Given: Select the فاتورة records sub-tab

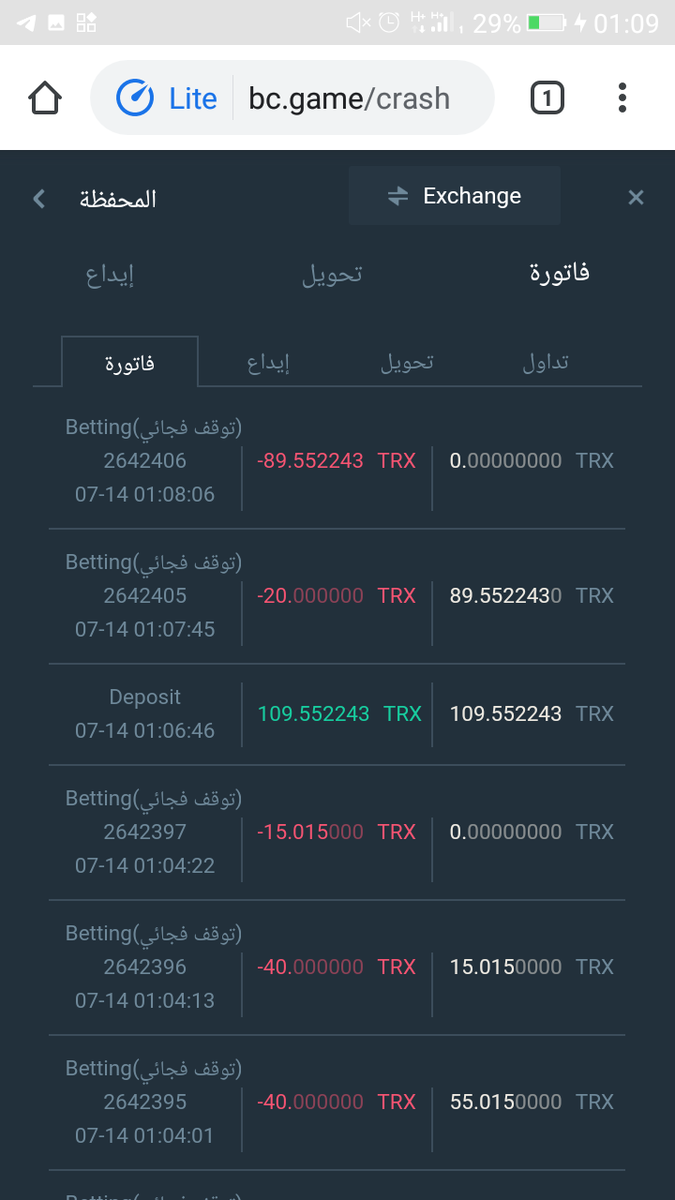Looking at the screenshot, I should 130,362.
